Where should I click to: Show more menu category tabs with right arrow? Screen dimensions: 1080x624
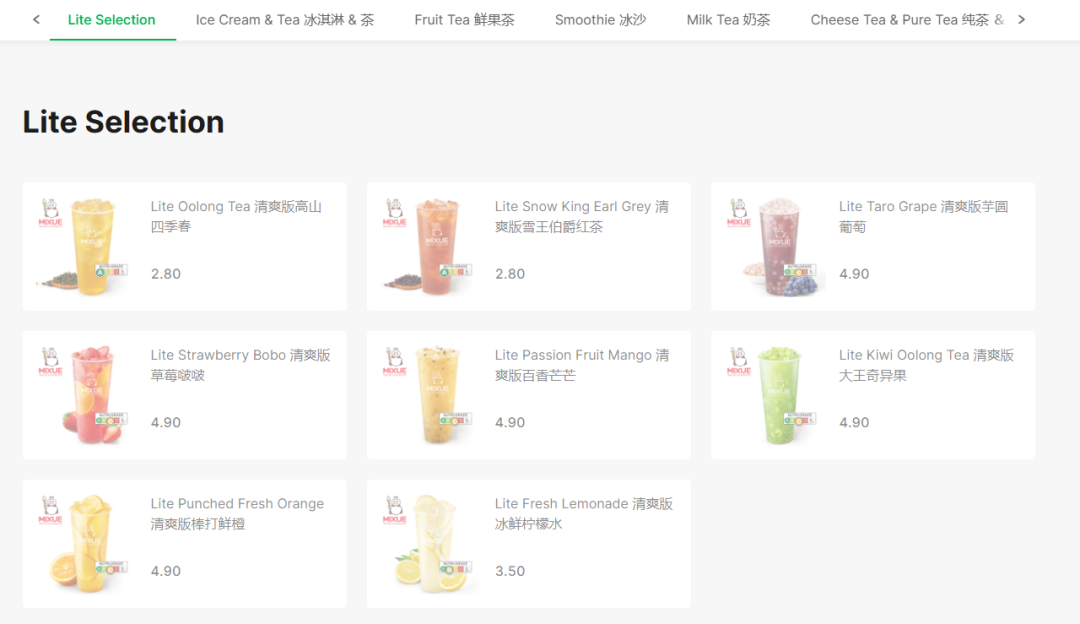(x=1021, y=20)
